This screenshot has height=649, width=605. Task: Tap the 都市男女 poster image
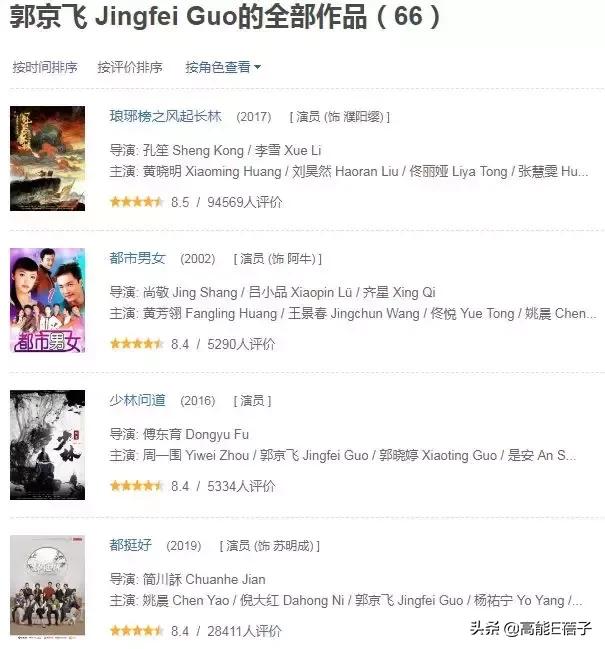coord(47,300)
